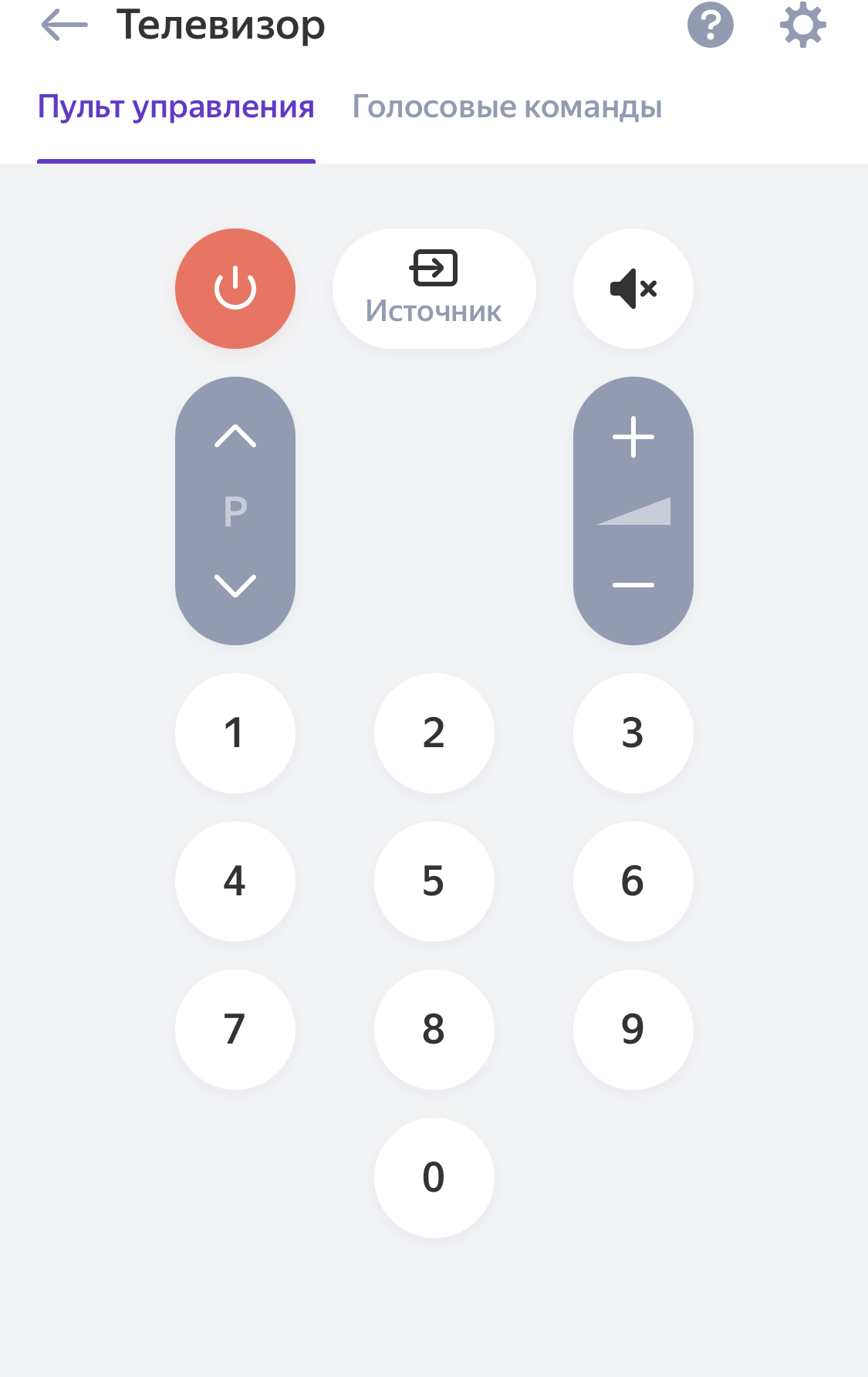Switch to the next channel up

click(235, 437)
